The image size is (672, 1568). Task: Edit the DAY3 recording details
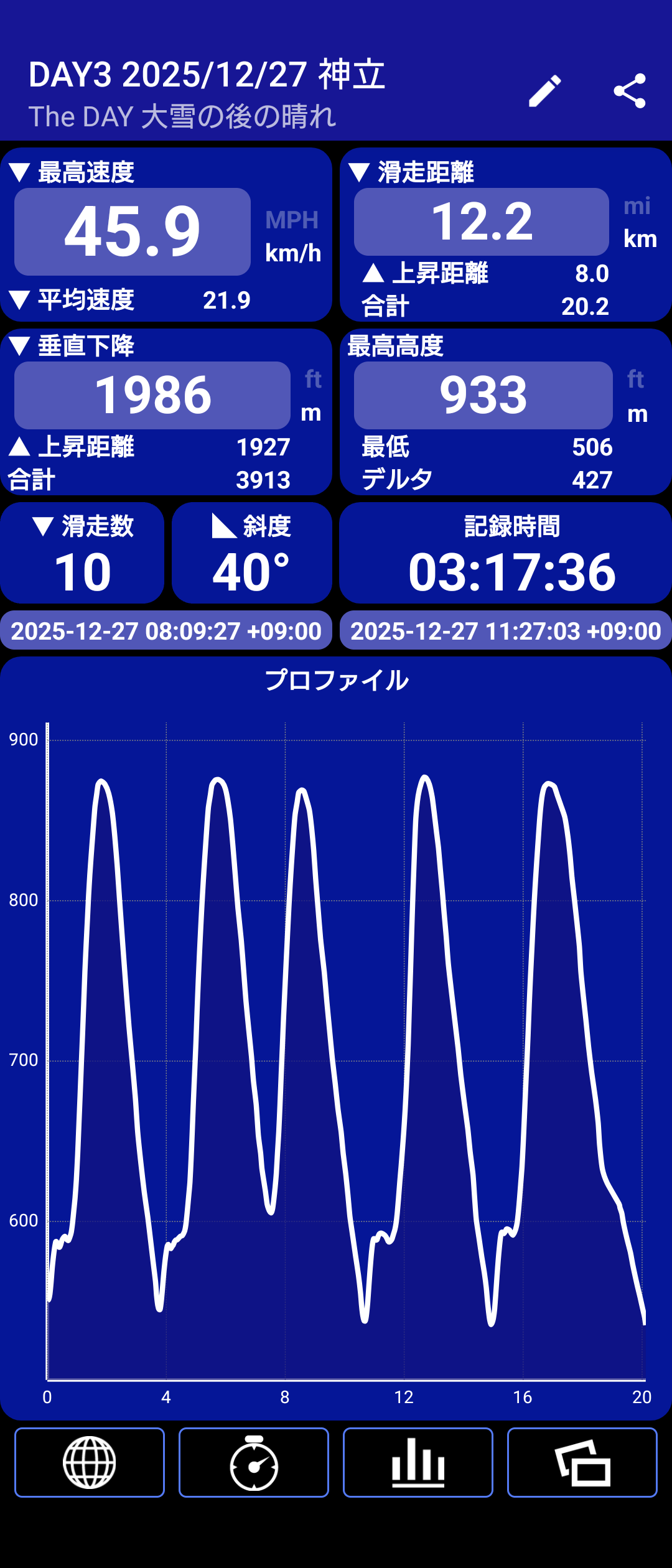(x=545, y=91)
